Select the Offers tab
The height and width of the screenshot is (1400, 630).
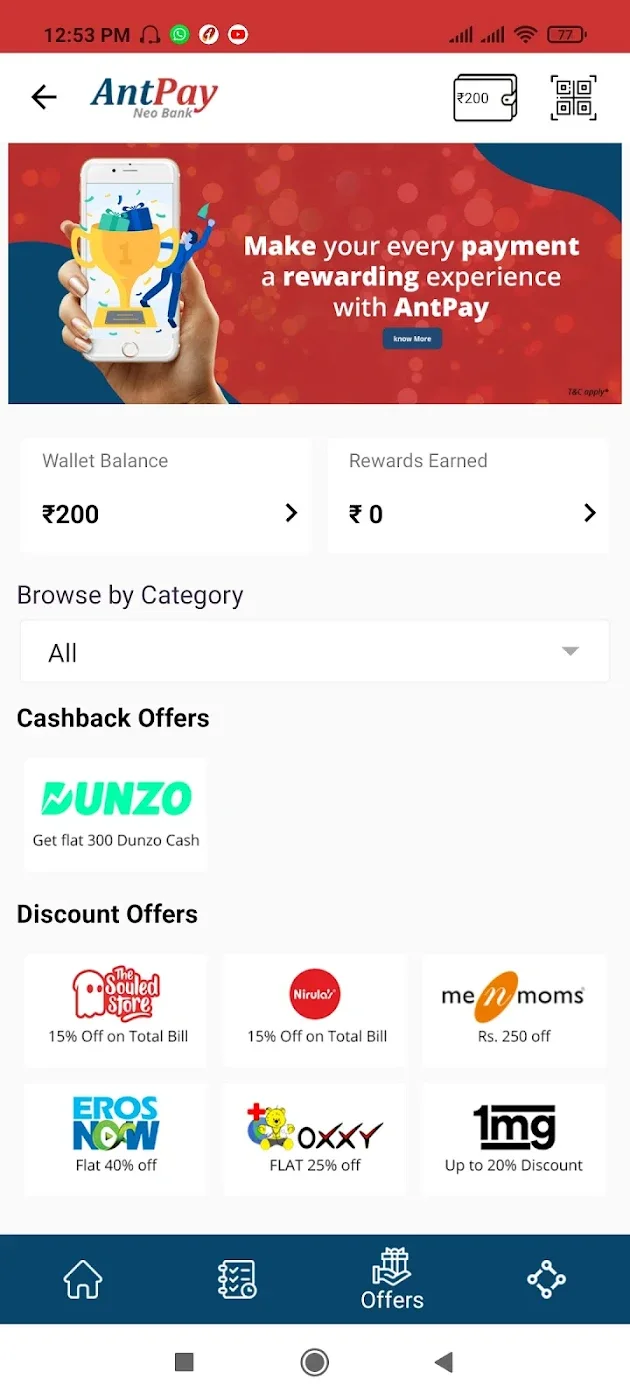[x=392, y=1279]
